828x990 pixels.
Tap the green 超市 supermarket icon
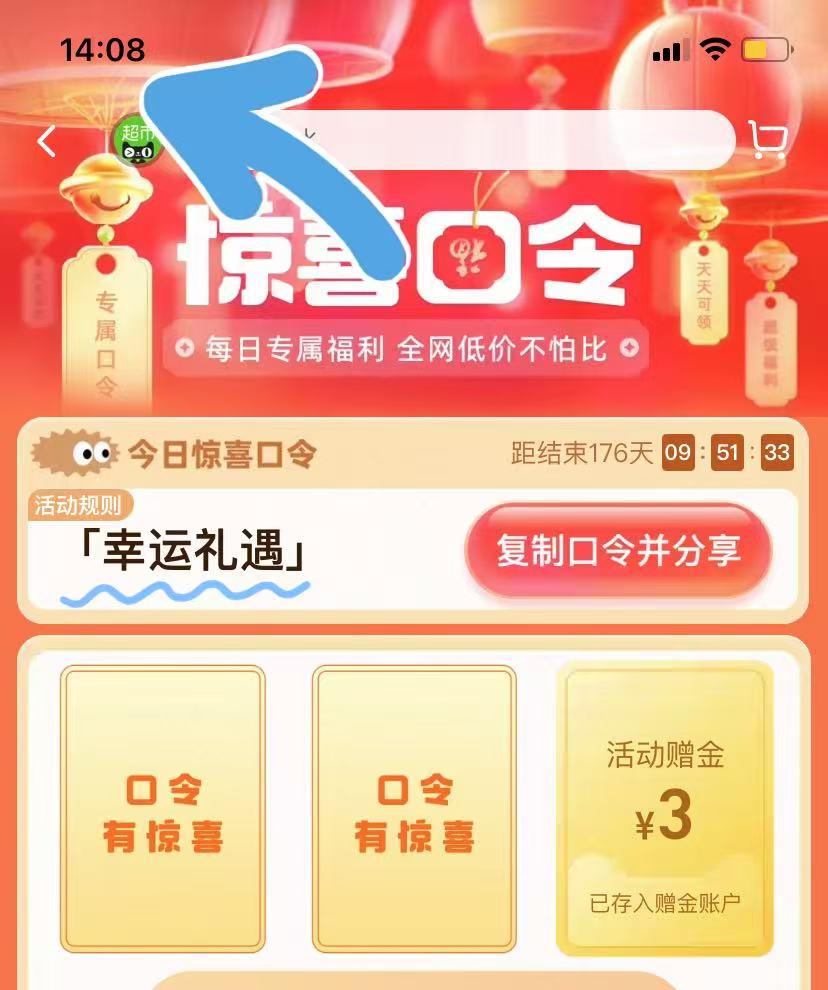coord(135,140)
